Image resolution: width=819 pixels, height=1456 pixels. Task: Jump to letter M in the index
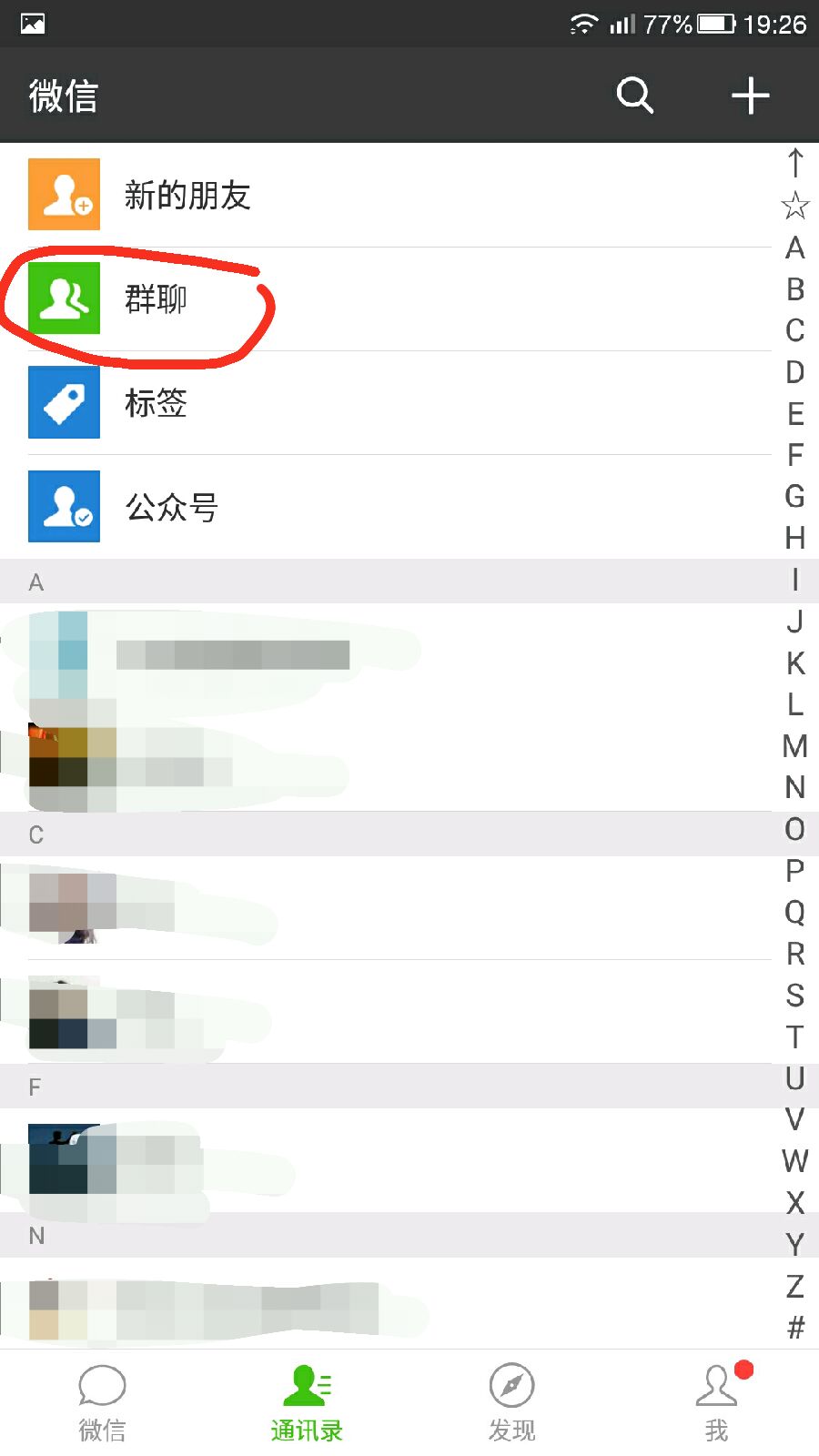click(795, 746)
